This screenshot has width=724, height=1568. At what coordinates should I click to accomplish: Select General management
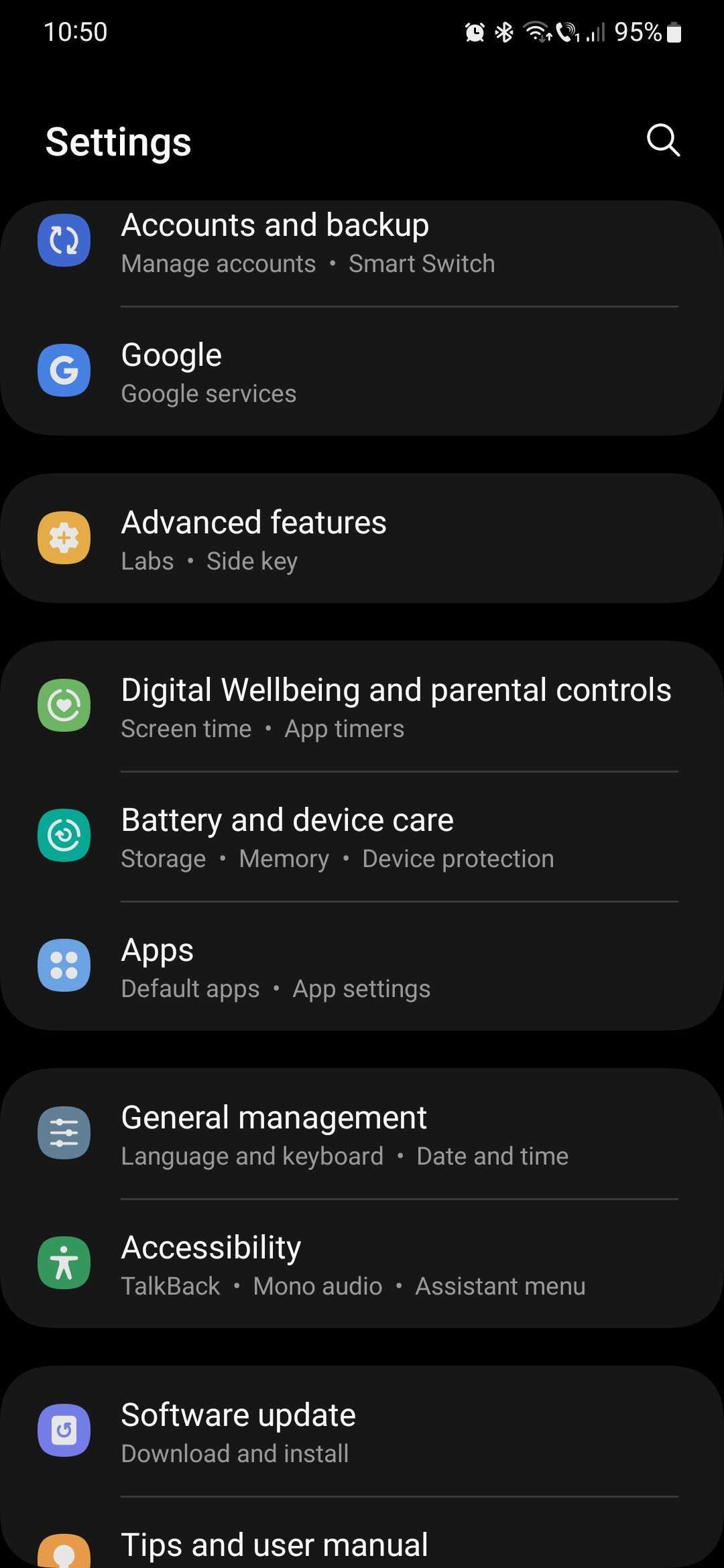point(362,1134)
